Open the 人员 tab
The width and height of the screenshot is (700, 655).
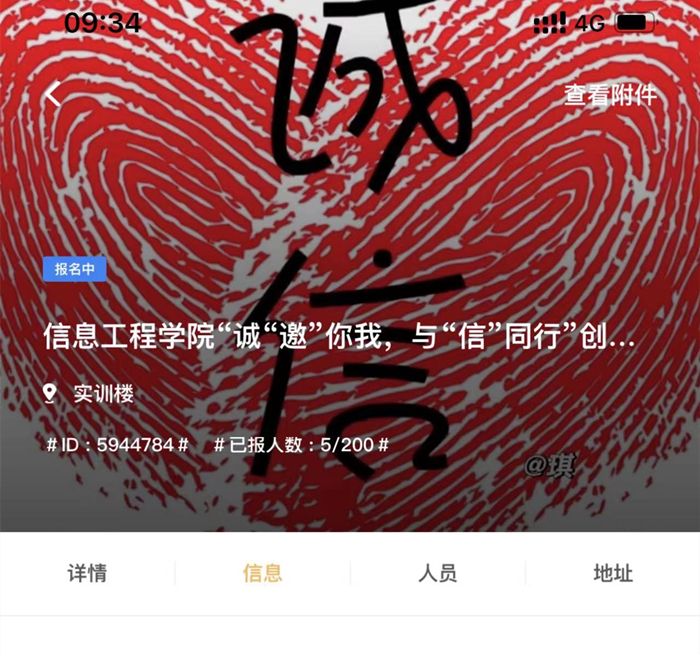tap(437, 573)
